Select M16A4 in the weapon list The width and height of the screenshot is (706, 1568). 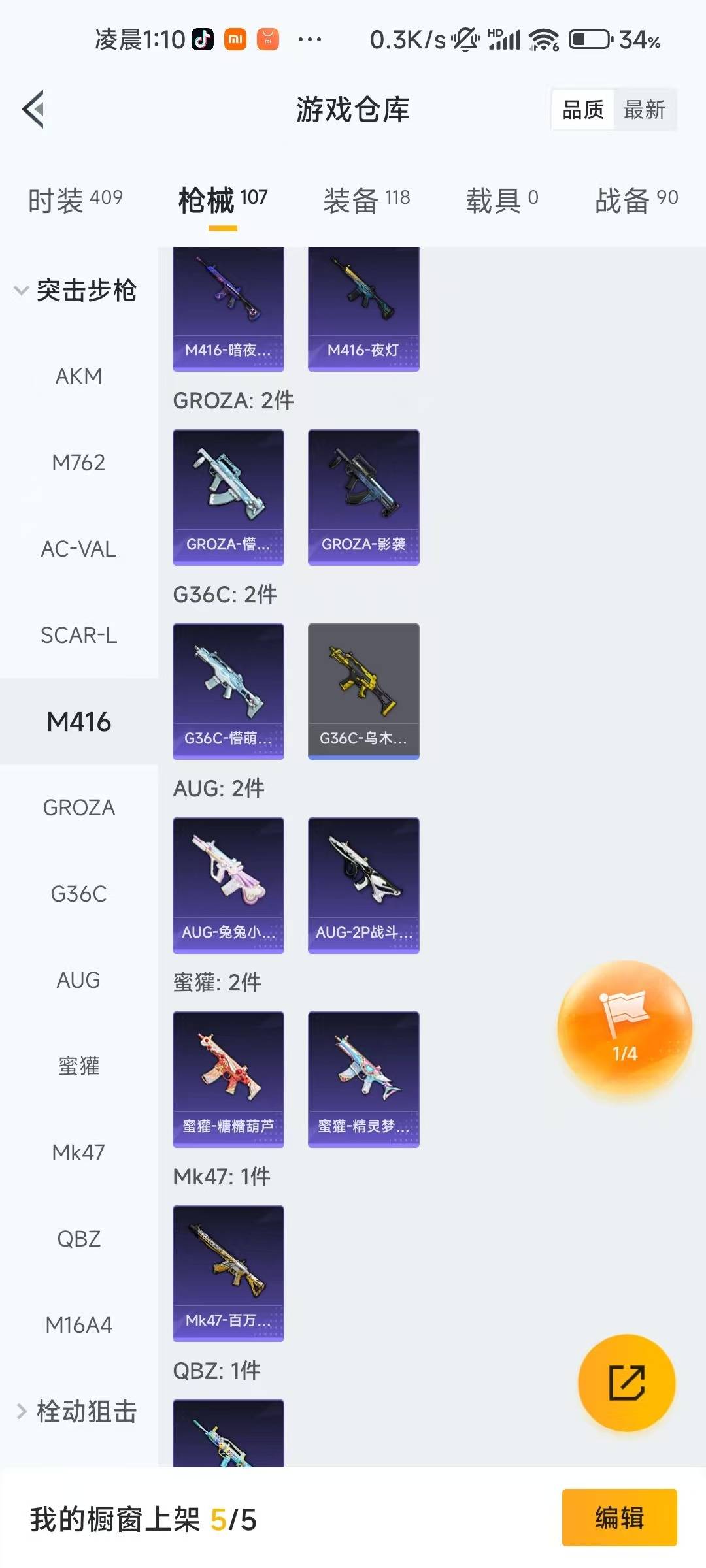78,1325
